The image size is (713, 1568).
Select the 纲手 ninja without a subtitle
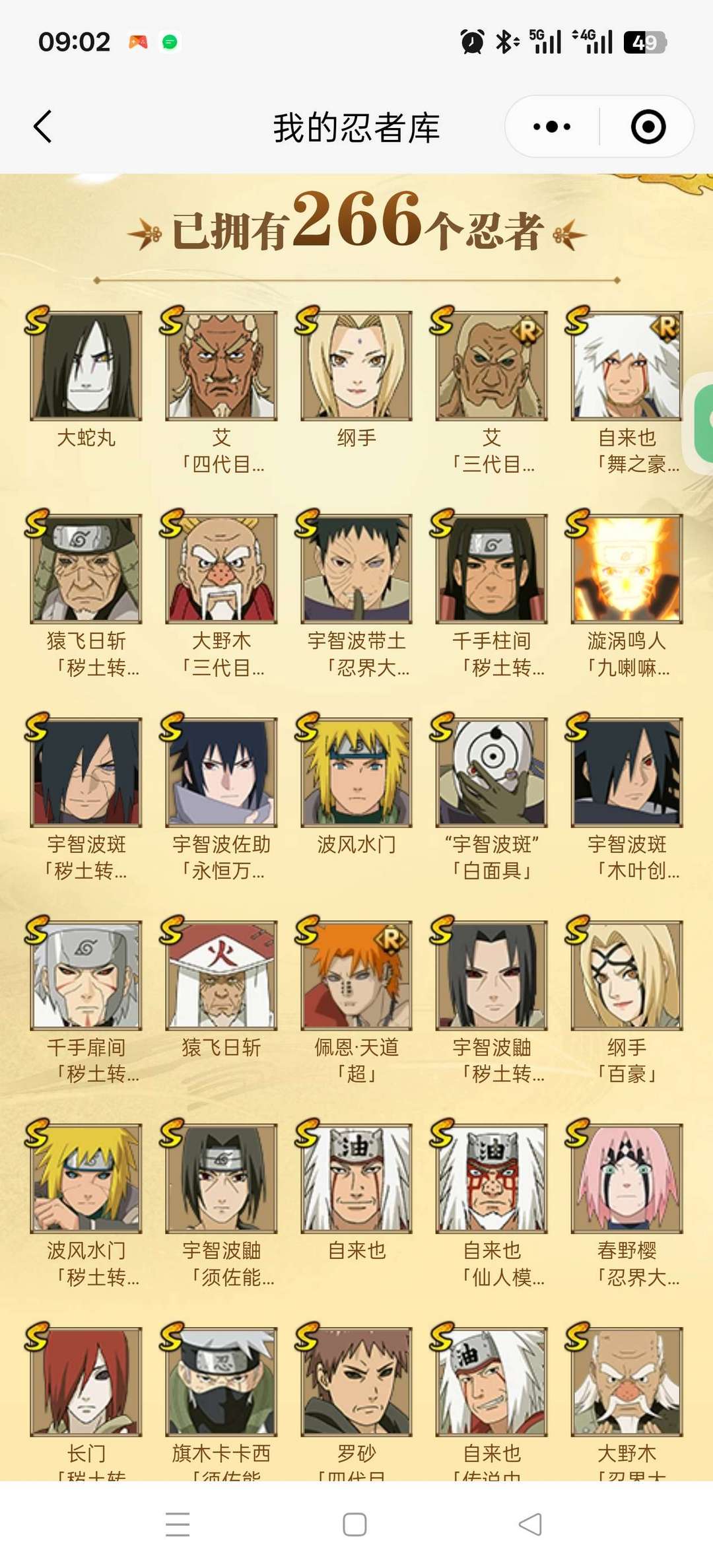tap(356, 366)
